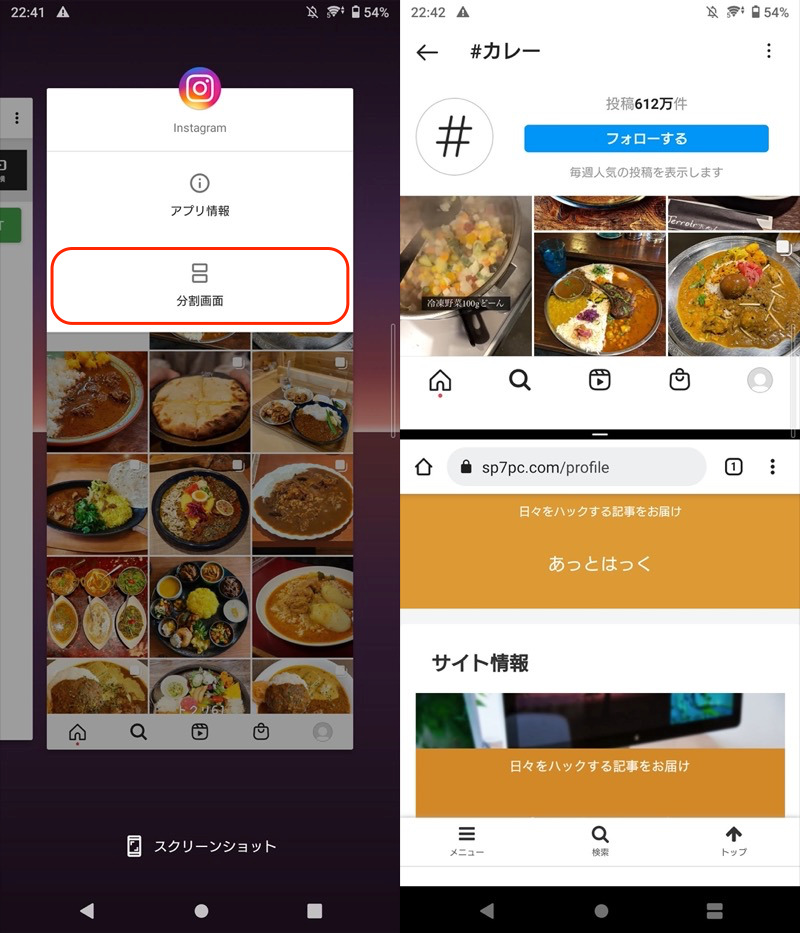Open the 冷凍野菜100gどーん post thumbnail
This screenshot has height=933, width=800.
[x=465, y=276]
